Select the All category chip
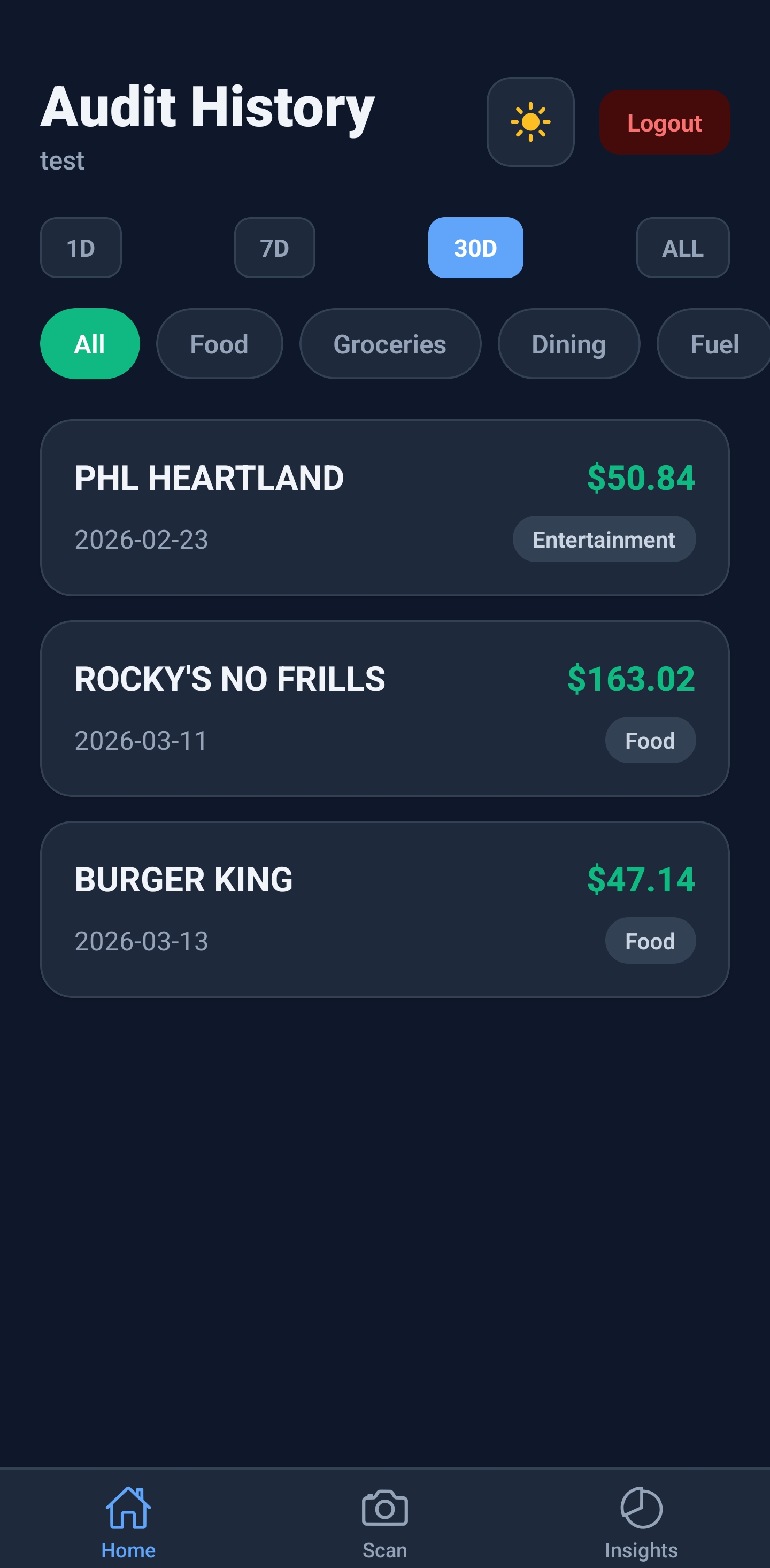Screen dimensions: 770x1568 point(90,344)
